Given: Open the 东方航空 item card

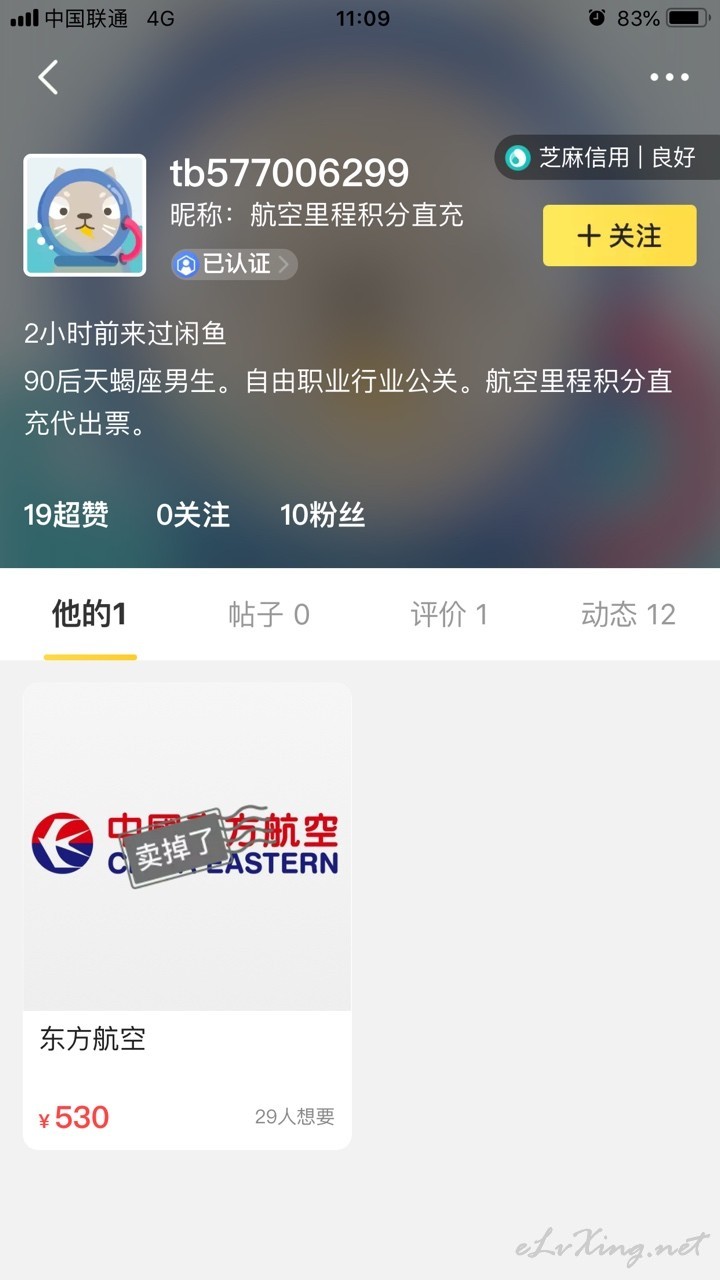Looking at the screenshot, I should (187, 916).
